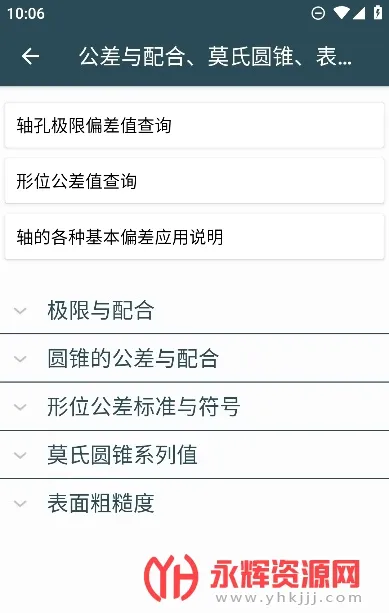Open 轴的各种基本偏差应用说明
389x613 pixels.
point(194,237)
